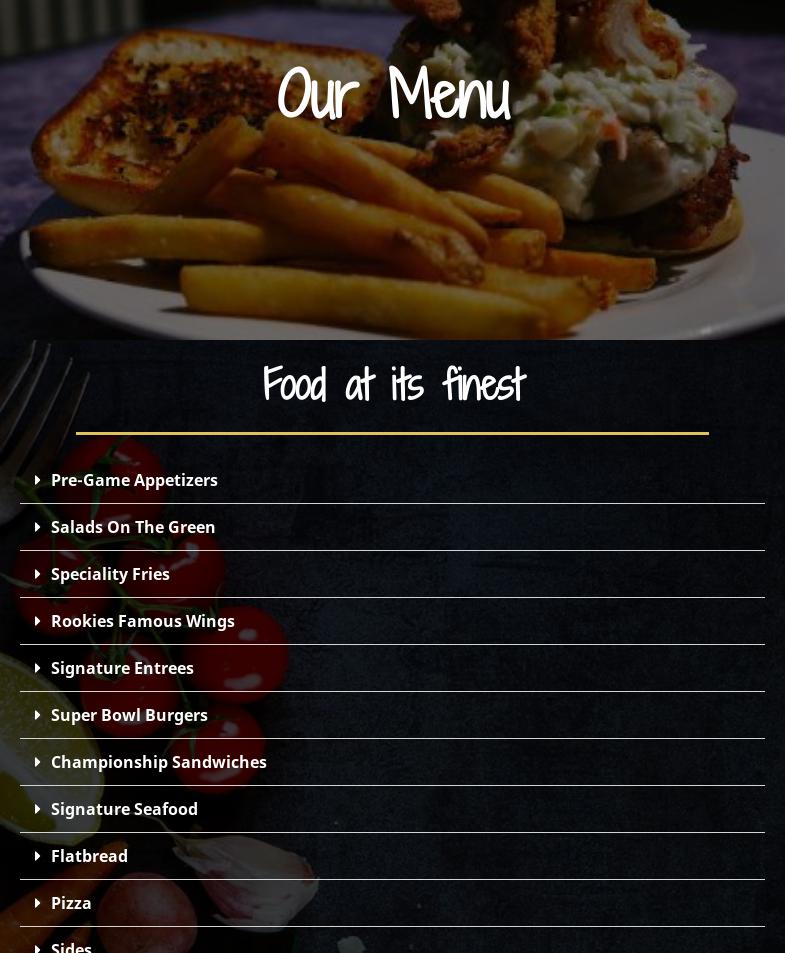This screenshot has height=953, width=785.
Task: Expand Speciality Fries menu section
Action: pyautogui.click(x=110, y=574)
